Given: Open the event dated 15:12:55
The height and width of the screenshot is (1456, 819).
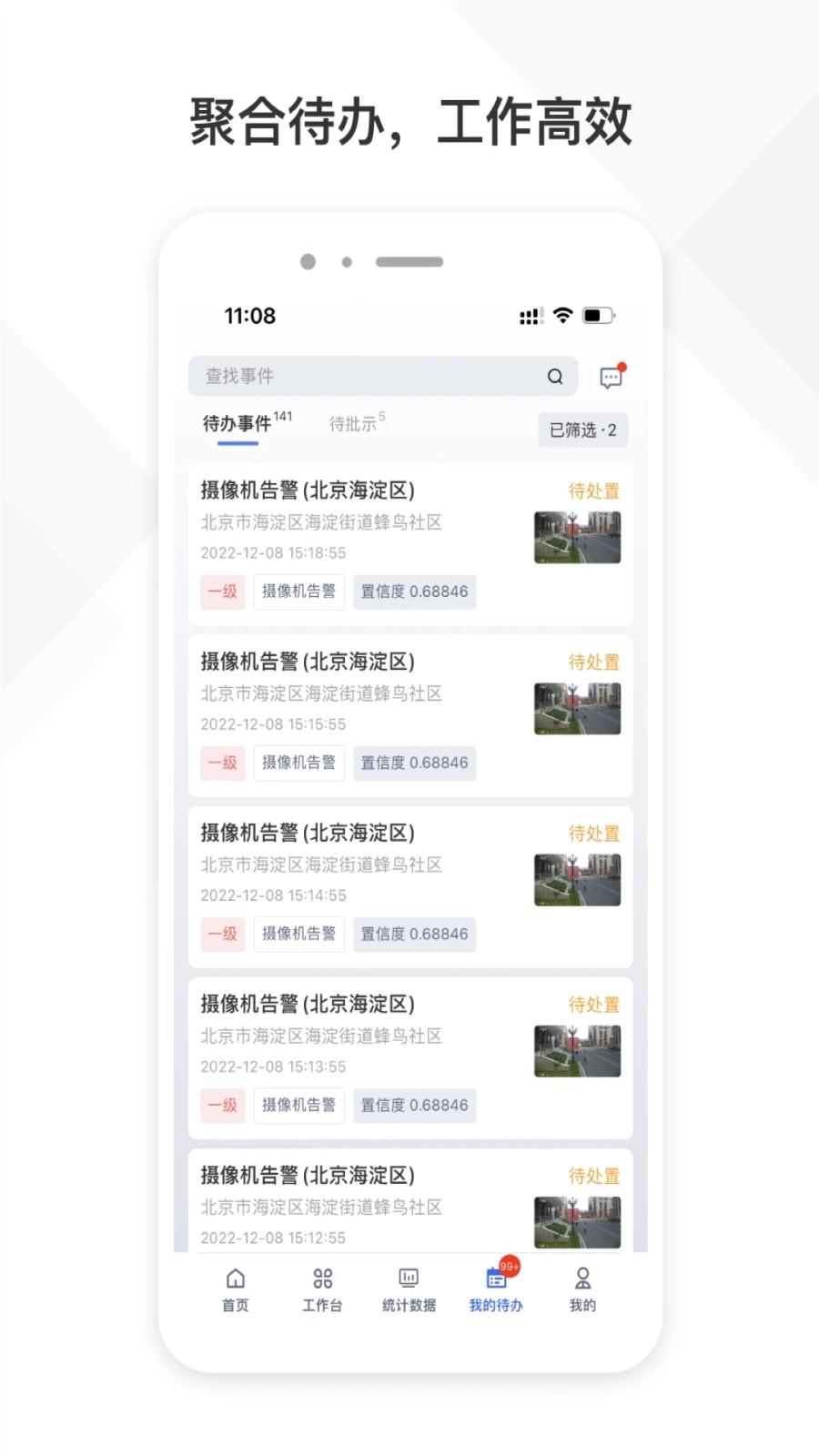Looking at the screenshot, I should [409, 1201].
